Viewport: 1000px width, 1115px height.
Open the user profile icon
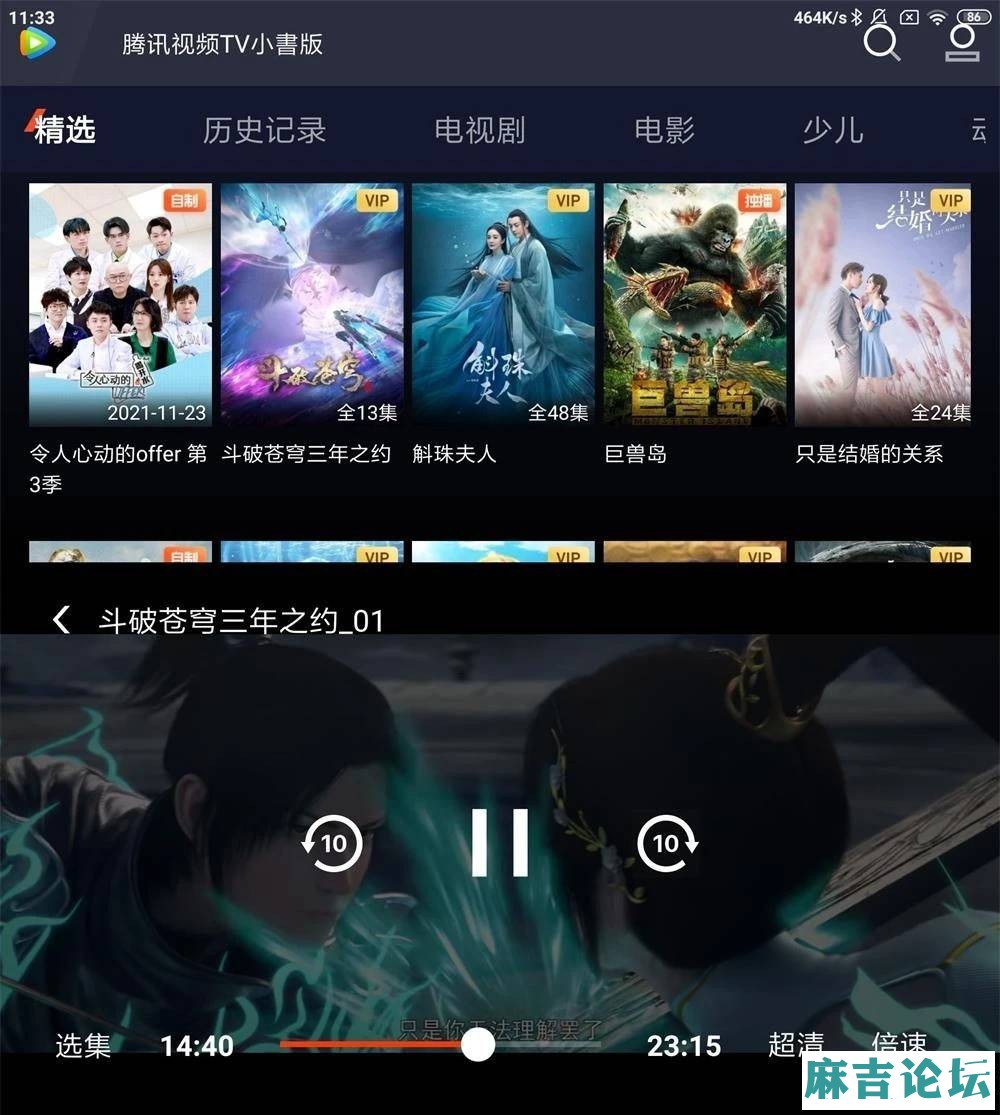click(x=962, y=43)
